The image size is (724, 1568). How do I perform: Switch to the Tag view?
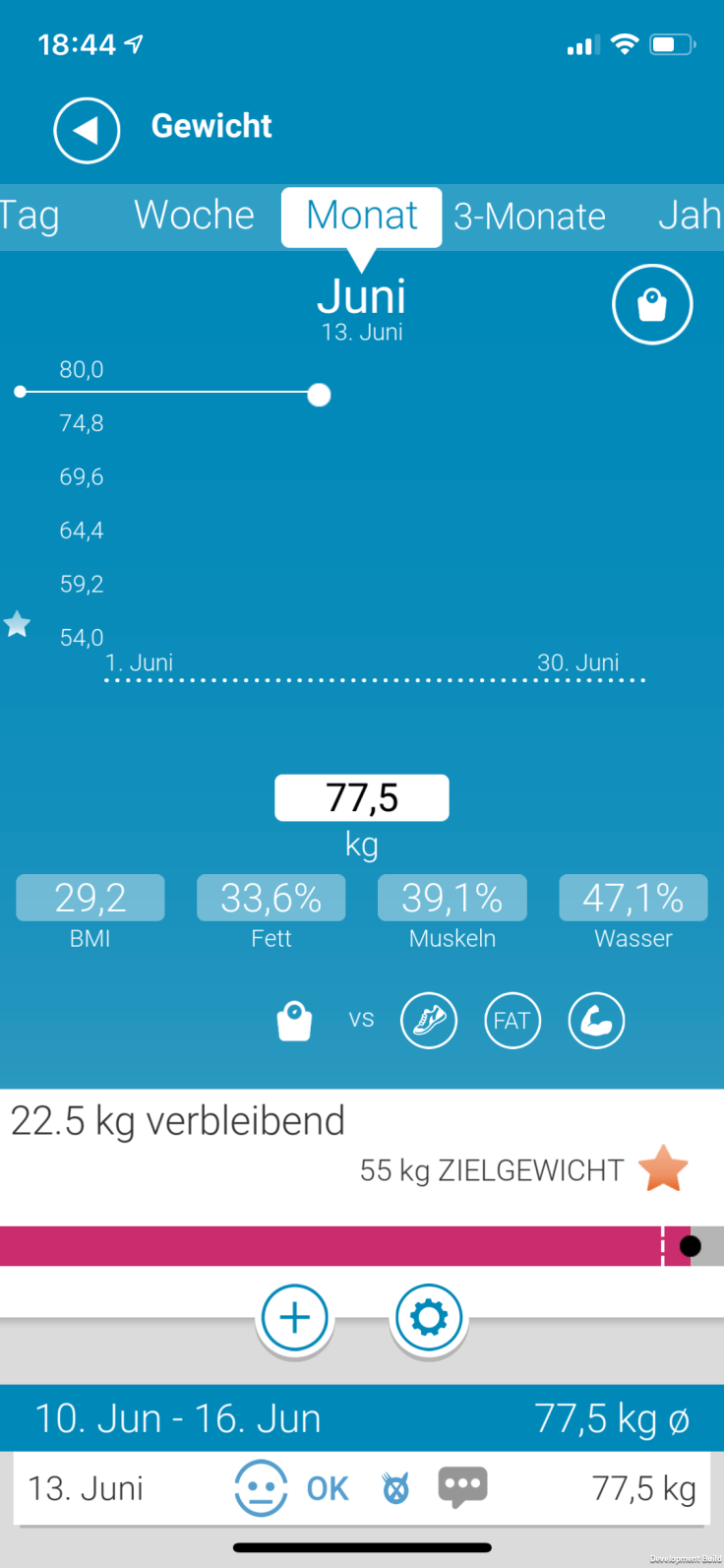[x=30, y=216]
